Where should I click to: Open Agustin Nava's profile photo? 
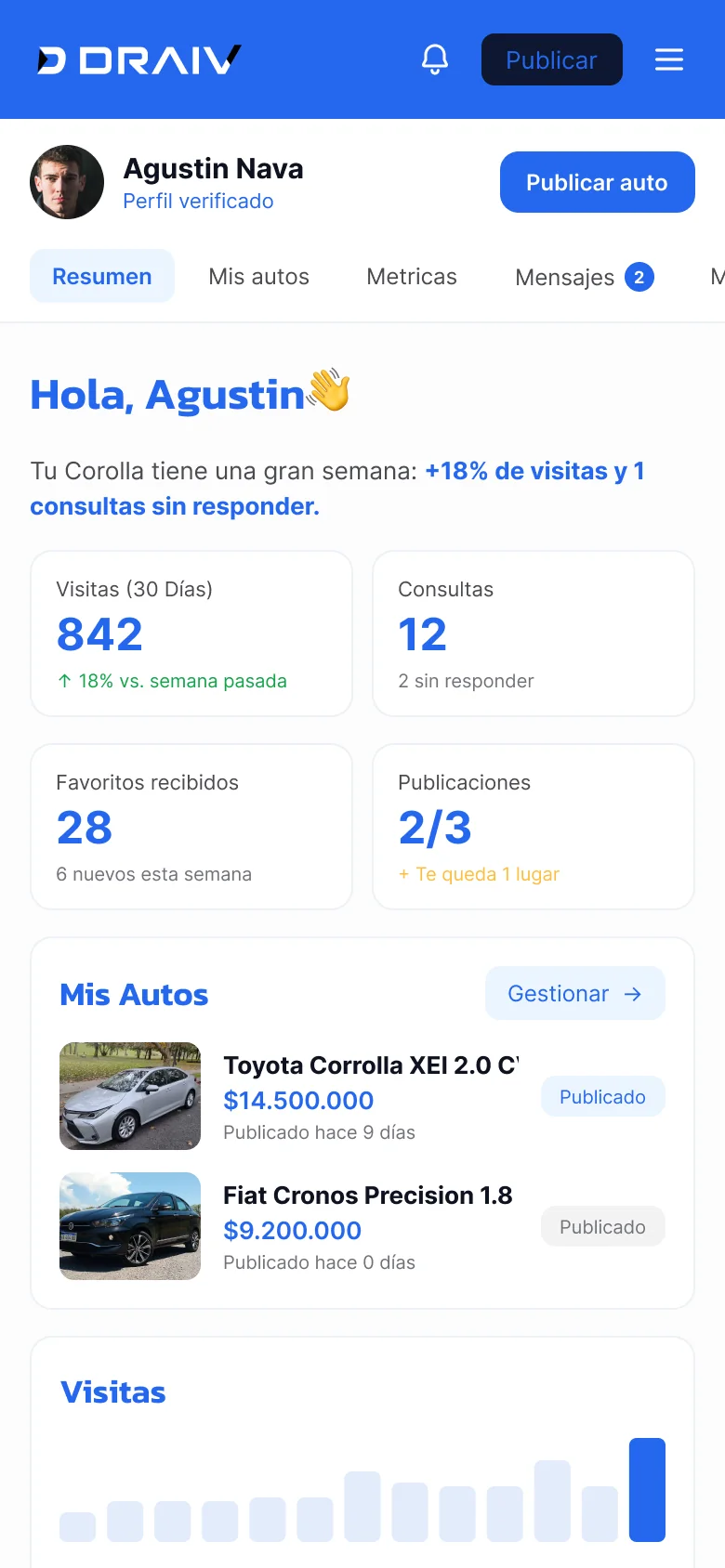pos(67,182)
